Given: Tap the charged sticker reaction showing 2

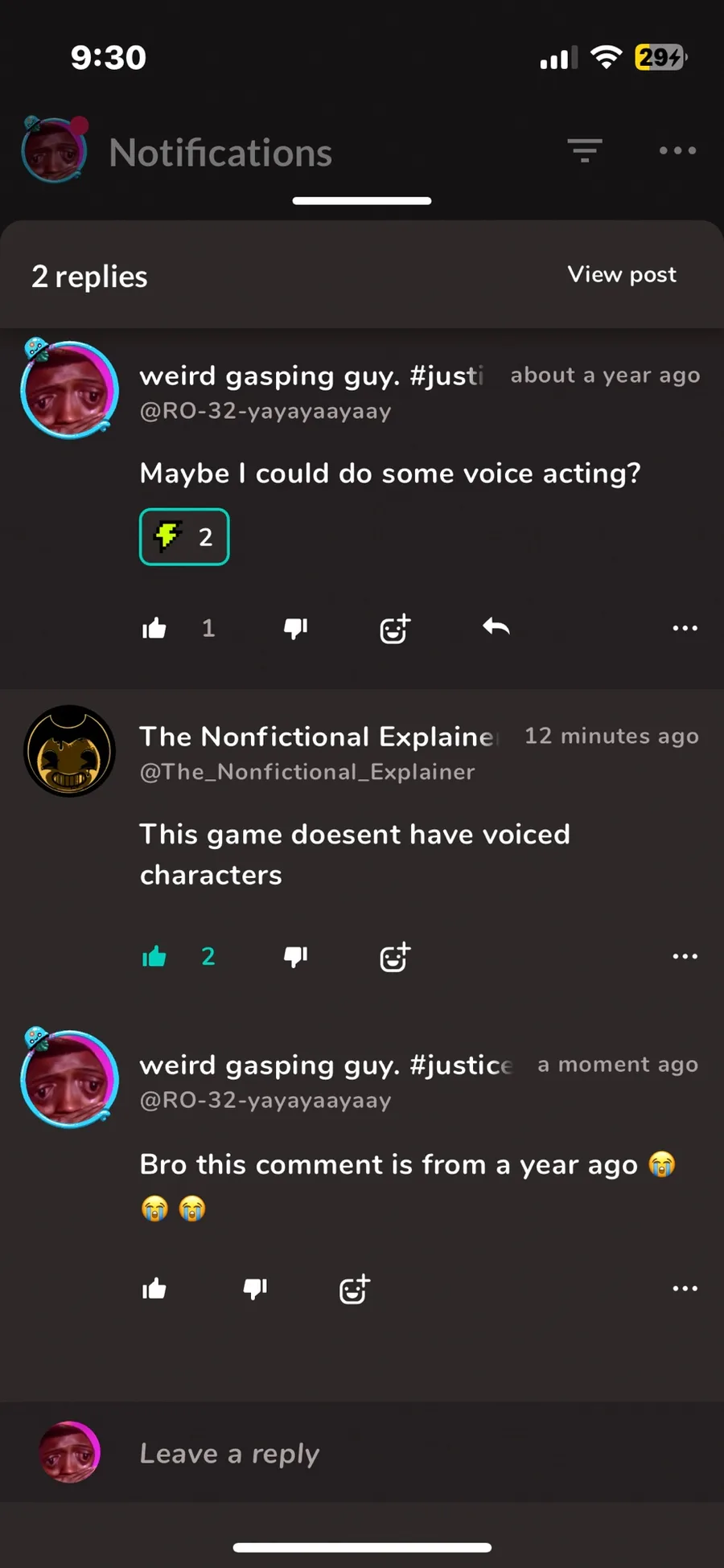Looking at the screenshot, I should tap(184, 536).
